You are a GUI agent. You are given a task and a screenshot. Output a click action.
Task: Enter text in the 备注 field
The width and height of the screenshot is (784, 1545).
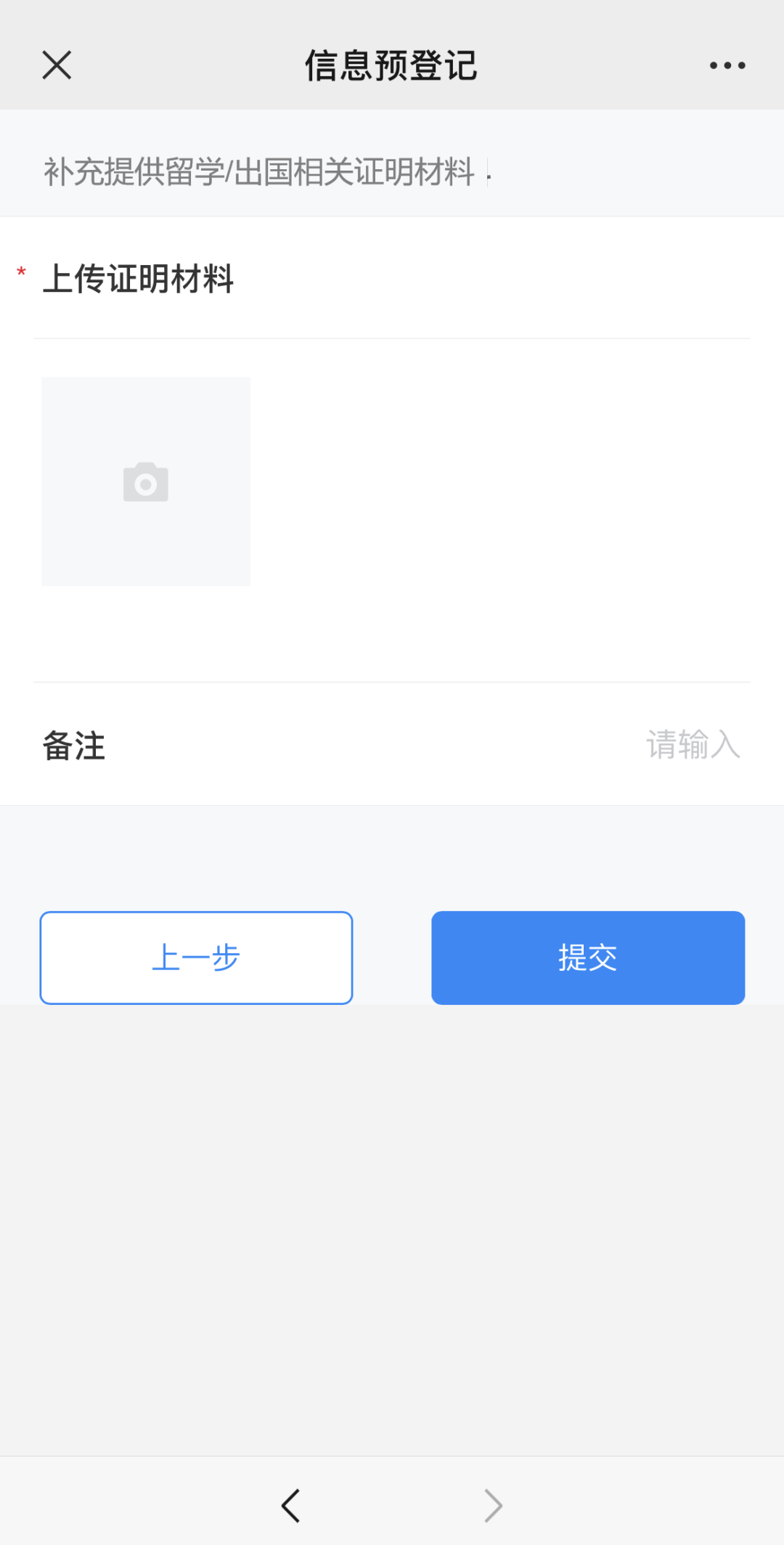coord(692,745)
